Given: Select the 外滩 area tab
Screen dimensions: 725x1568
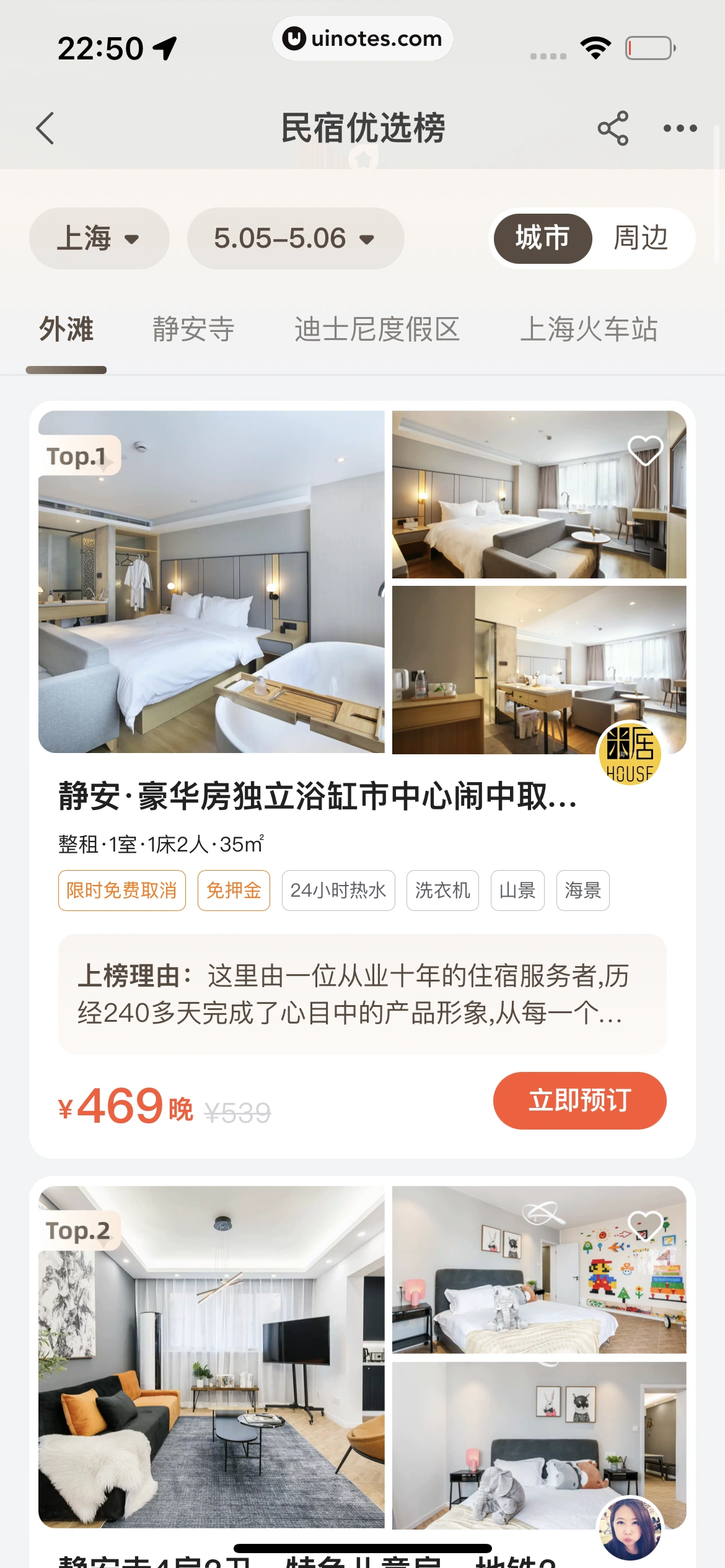Looking at the screenshot, I should (66, 329).
